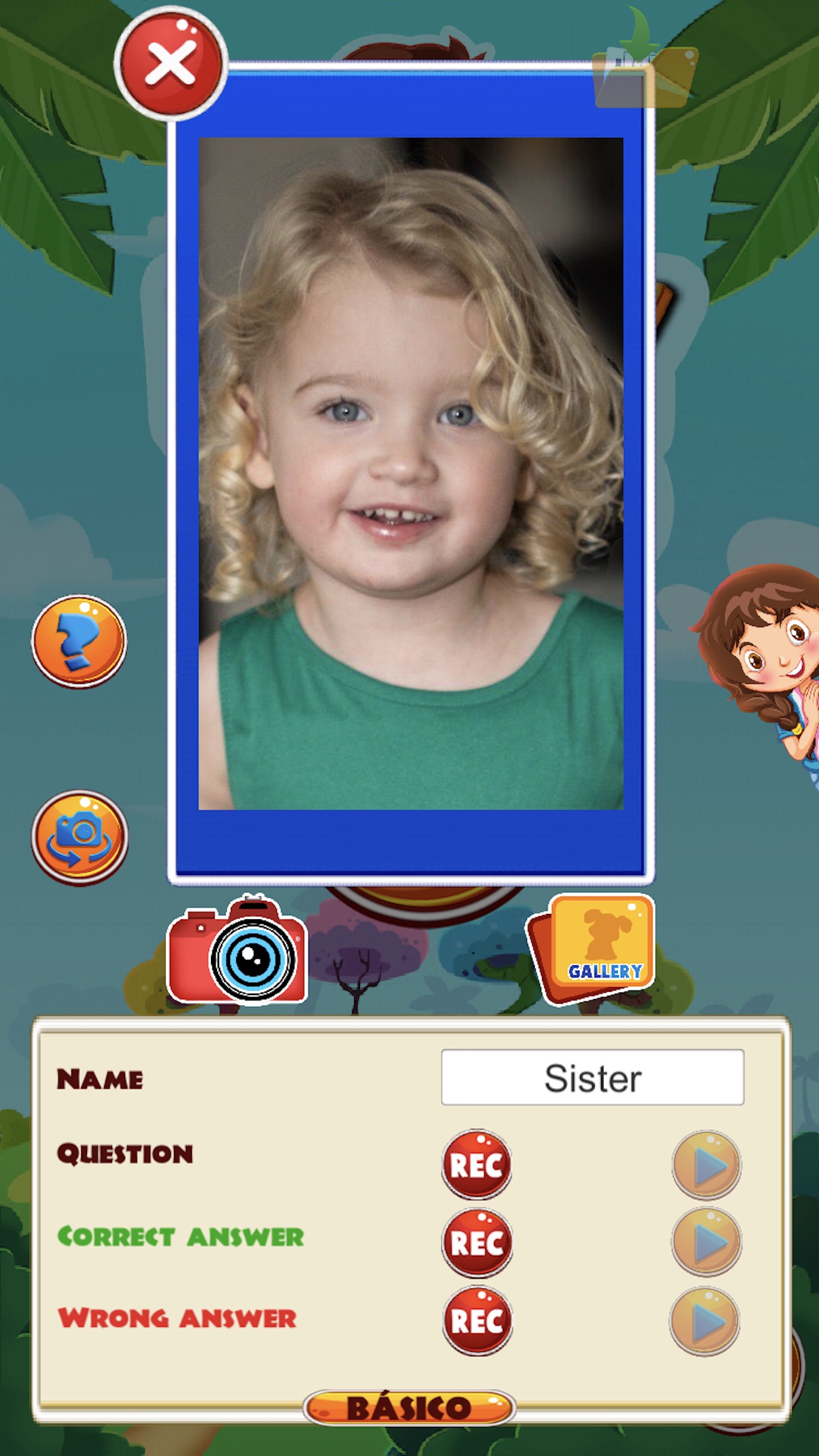The image size is (819, 1456).
Task: Play the Wrong Answer recording
Action: coord(705,1321)
